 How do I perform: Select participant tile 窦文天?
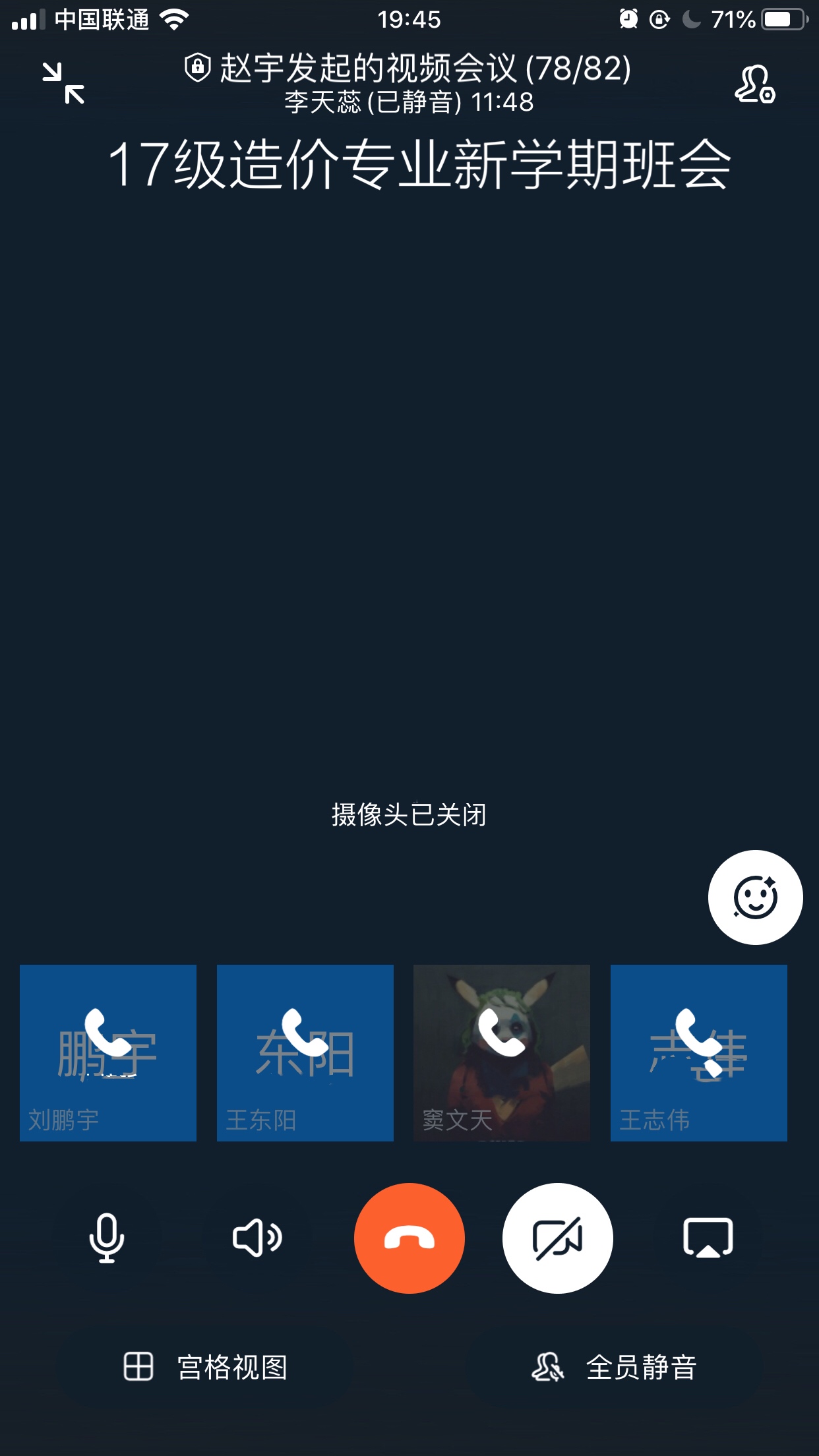coord(501,1052)
